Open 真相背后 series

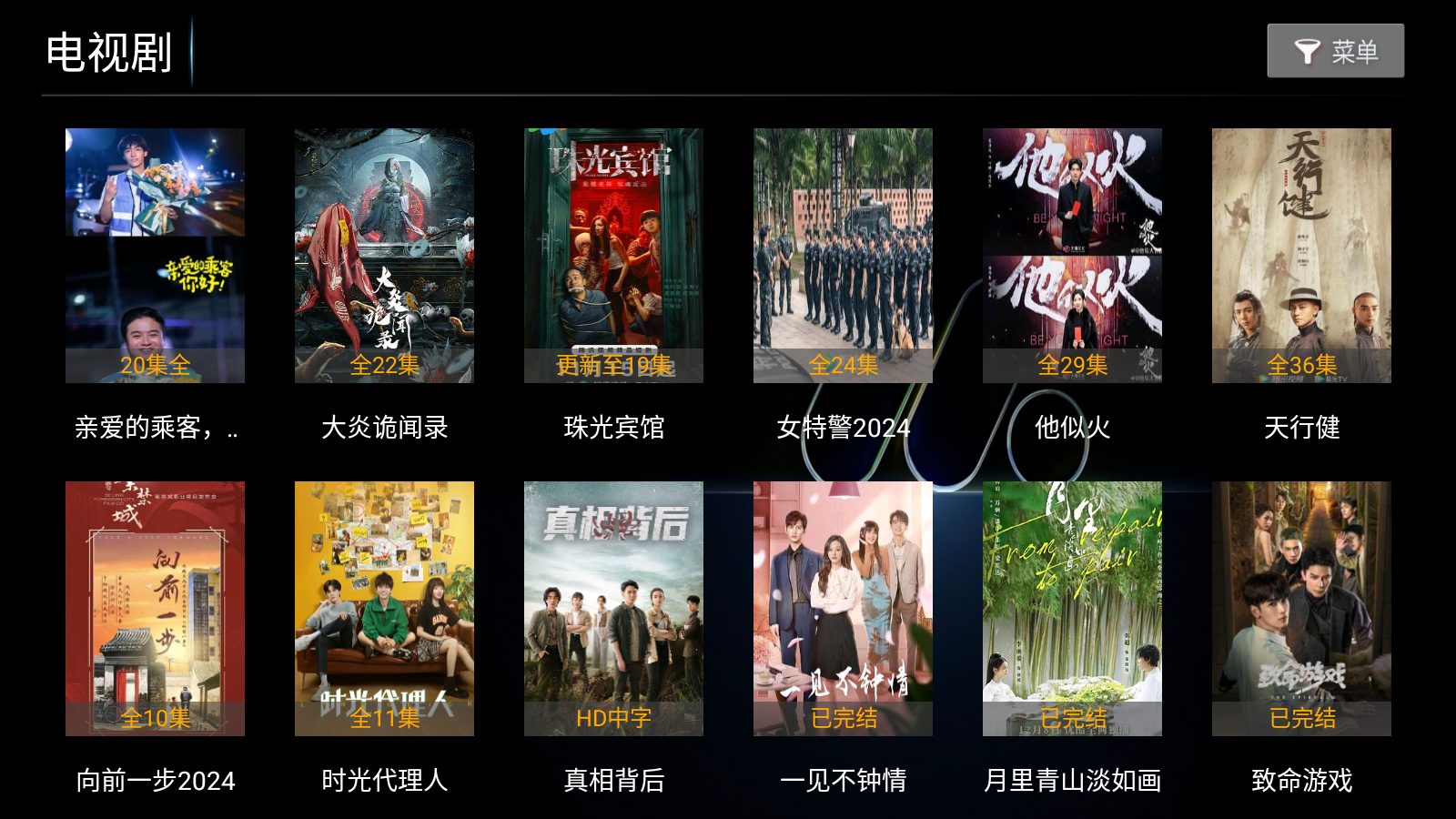point(613,608)
